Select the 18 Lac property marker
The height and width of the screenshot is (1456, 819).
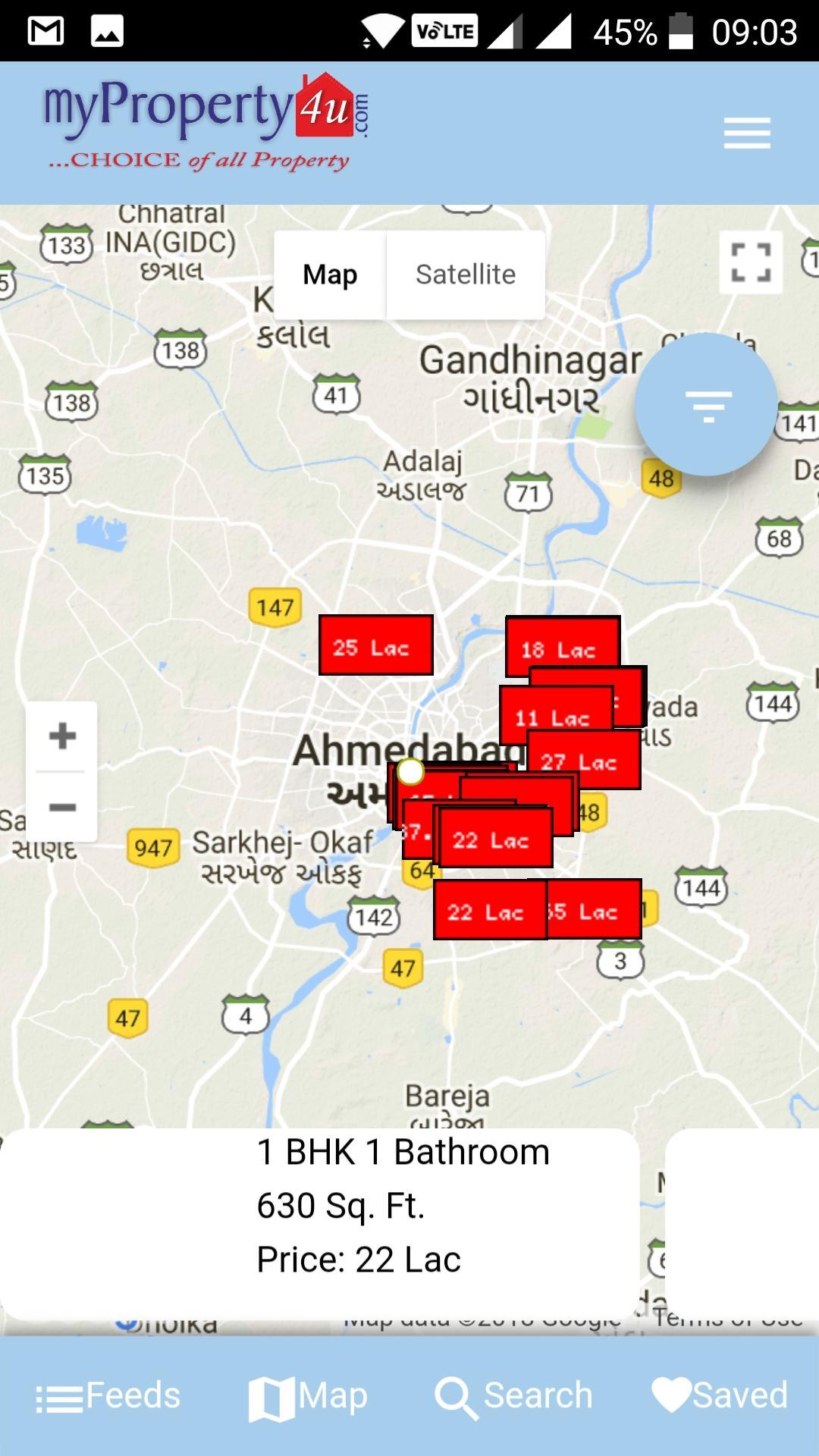561,643
